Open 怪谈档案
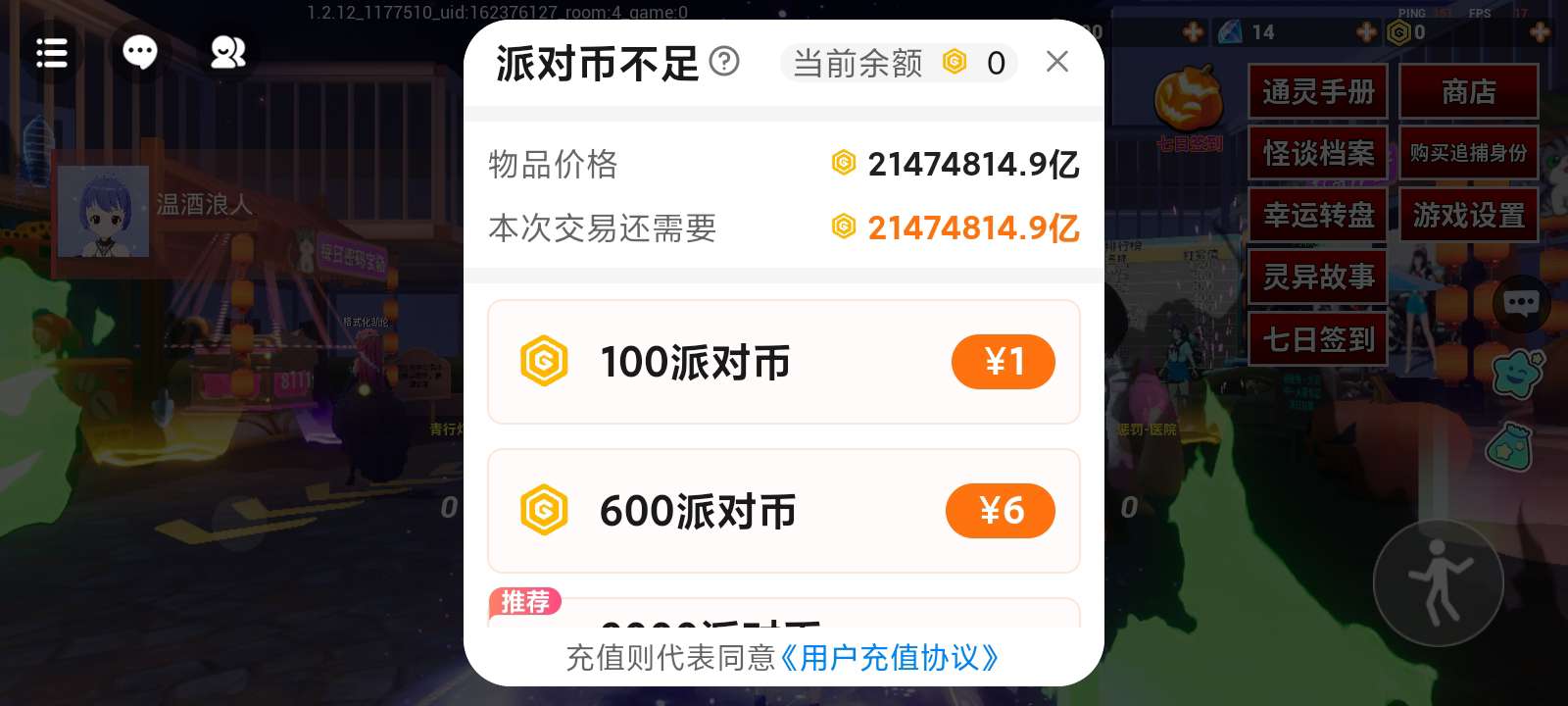 1318,154
